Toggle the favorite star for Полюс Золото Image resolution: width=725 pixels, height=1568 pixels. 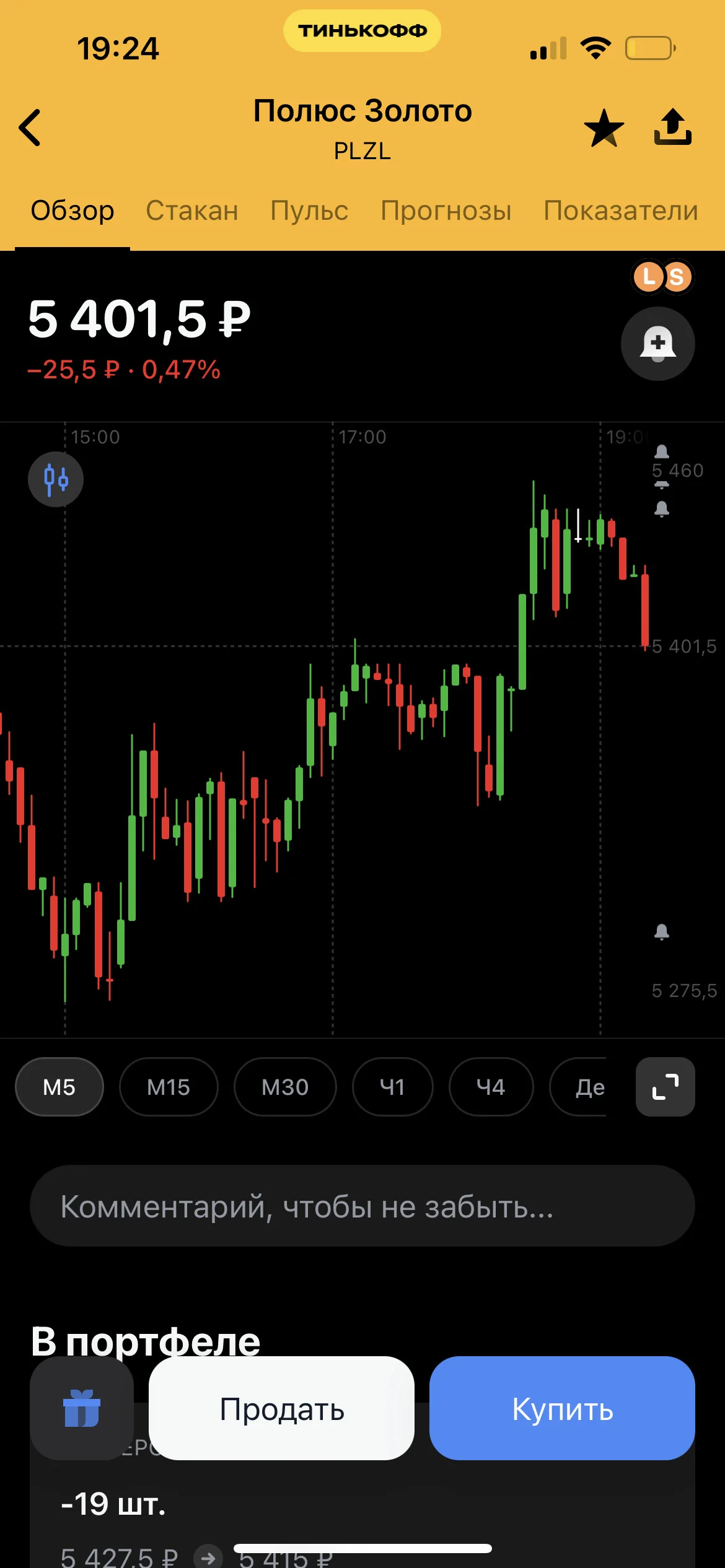(604, 128)
